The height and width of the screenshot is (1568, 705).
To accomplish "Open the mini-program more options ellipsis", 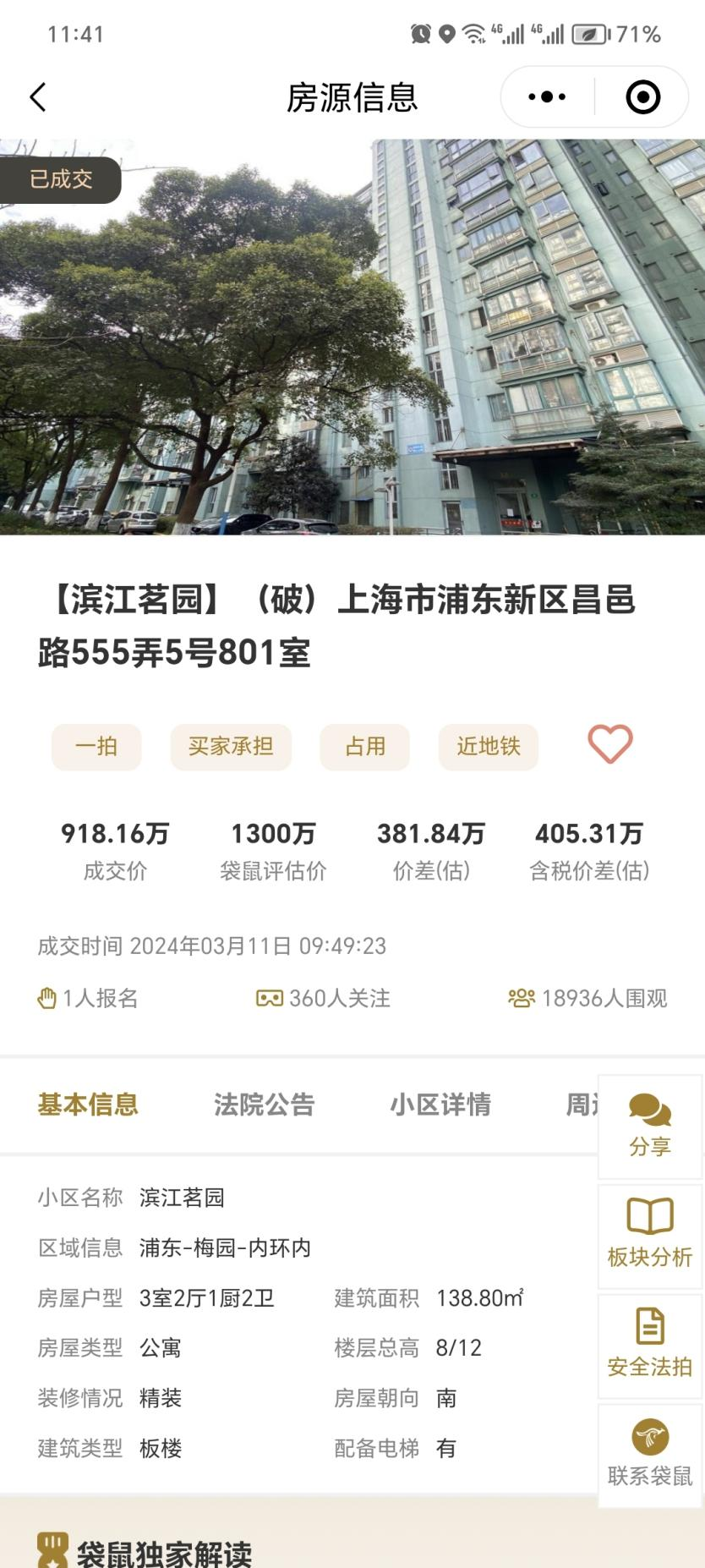I will pyautogui.click(x=545, y=96).
